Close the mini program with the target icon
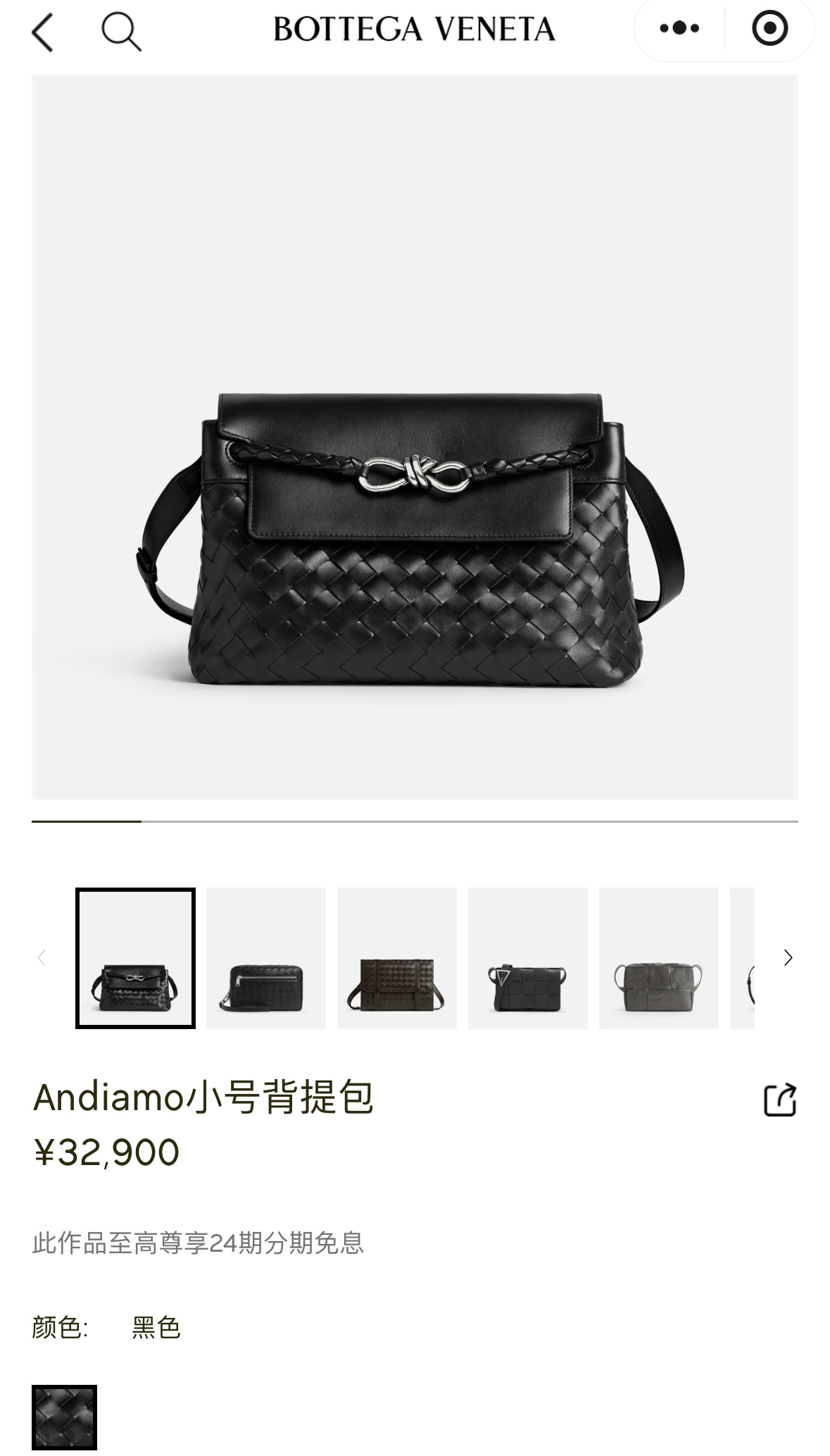830x1456 pixels. click(x=769, y=29)
